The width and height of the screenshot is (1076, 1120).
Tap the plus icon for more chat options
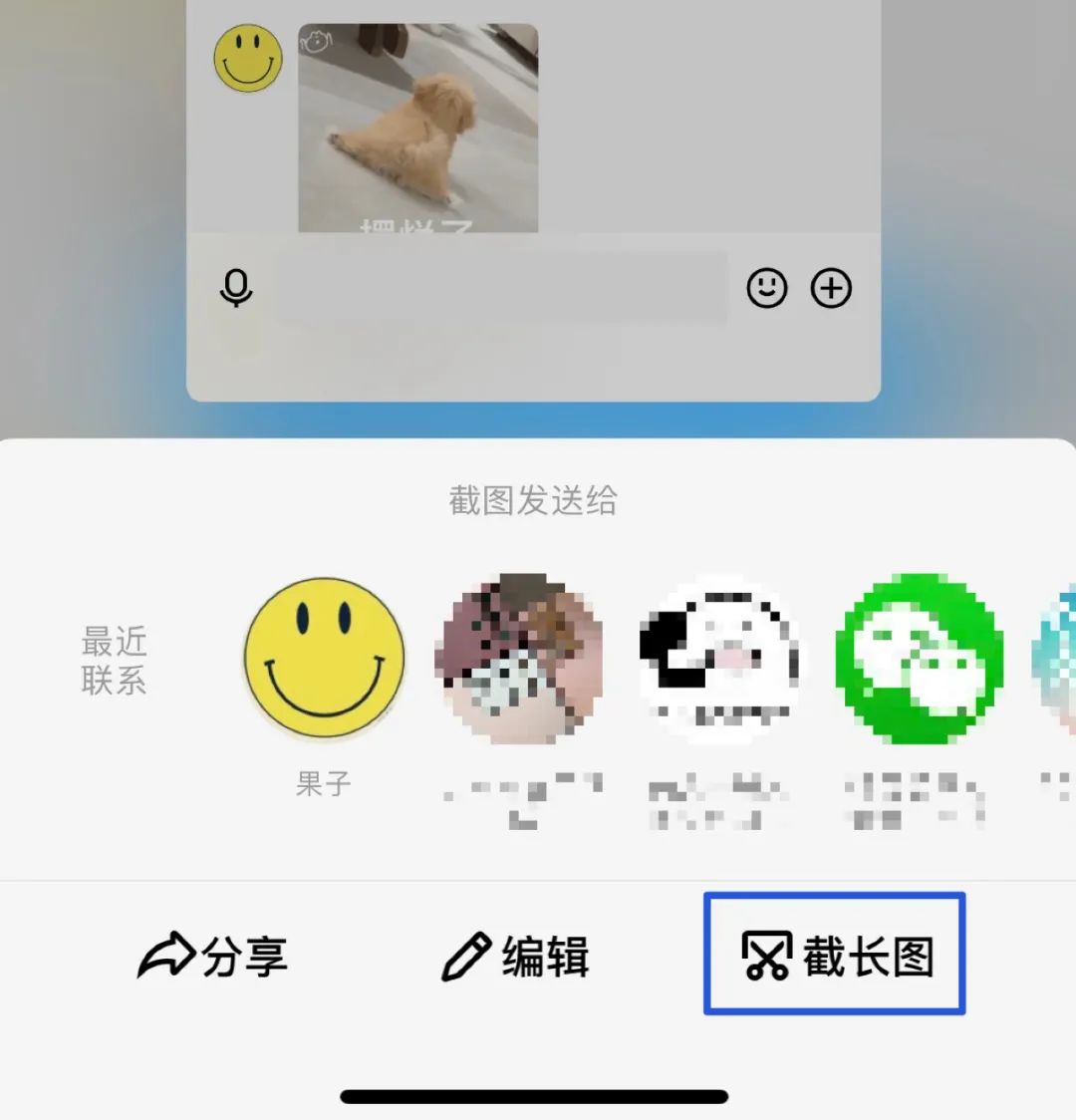pyautogui.click(x=830, y=288)
